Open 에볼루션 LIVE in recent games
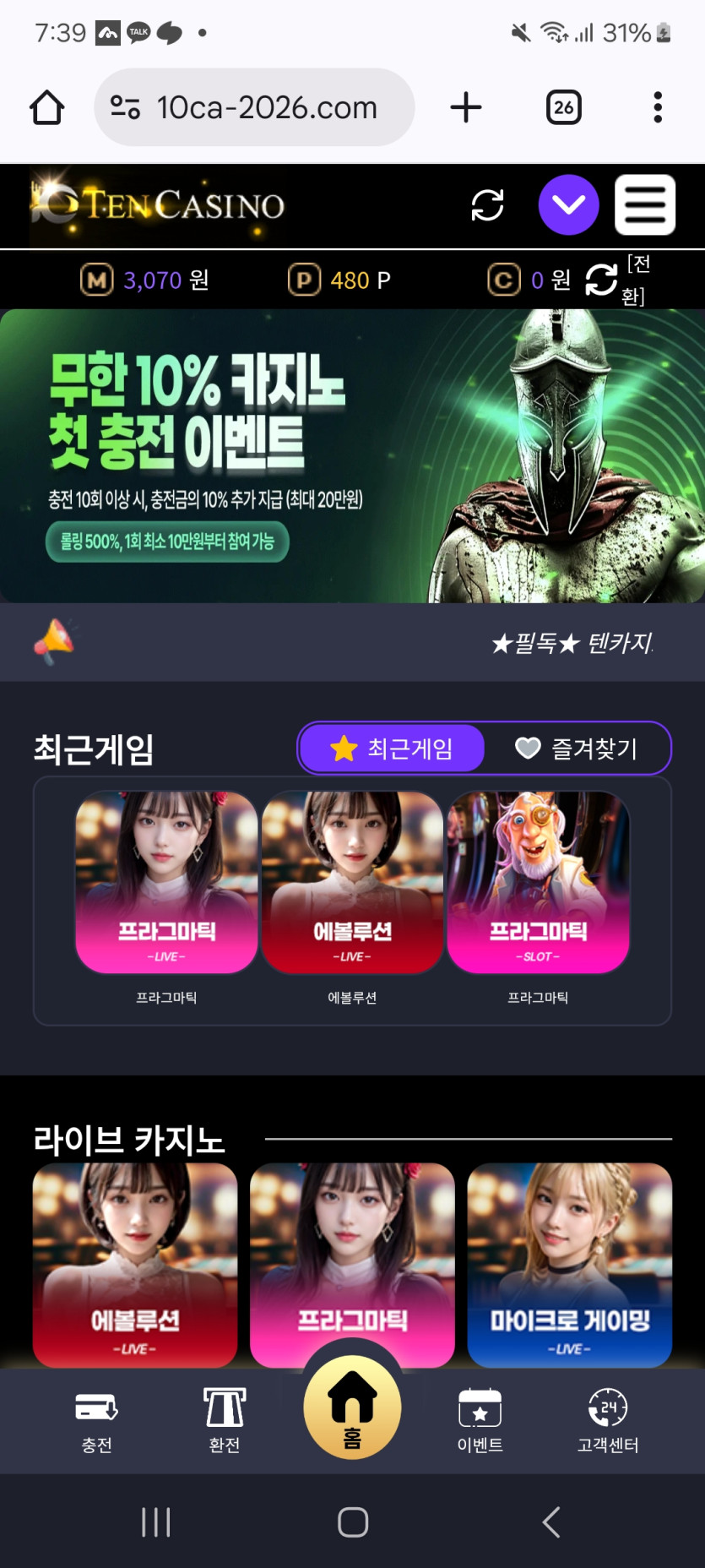 pos(352,883)
